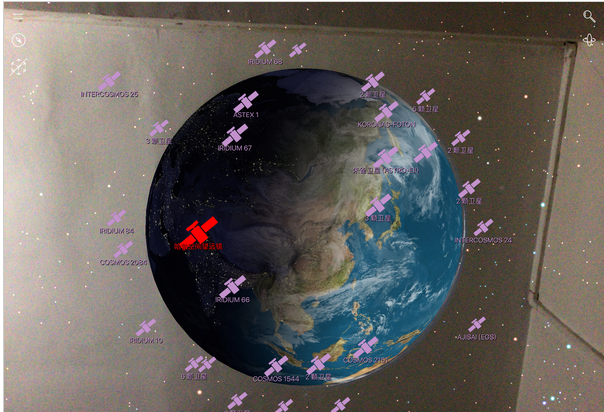Select the COSMOS 1544 satellite
Image resolution: width=604 pixels, height=412 pixels.
coord(276,367)
